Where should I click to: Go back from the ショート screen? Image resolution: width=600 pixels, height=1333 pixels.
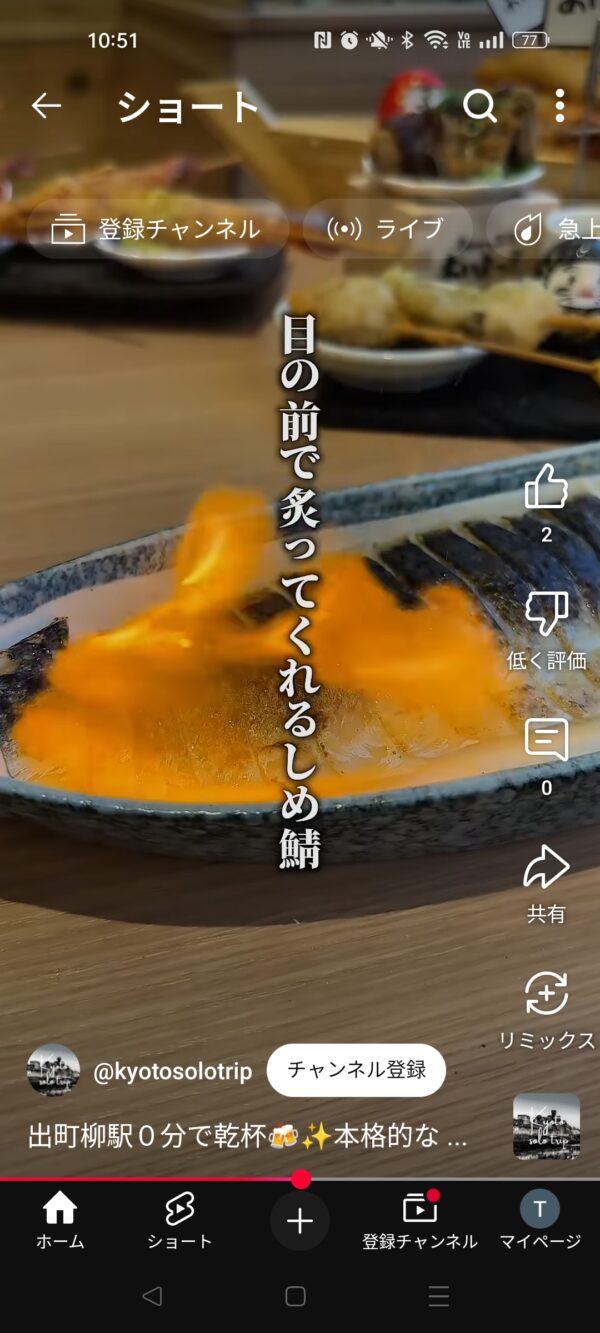click(46, 106)
